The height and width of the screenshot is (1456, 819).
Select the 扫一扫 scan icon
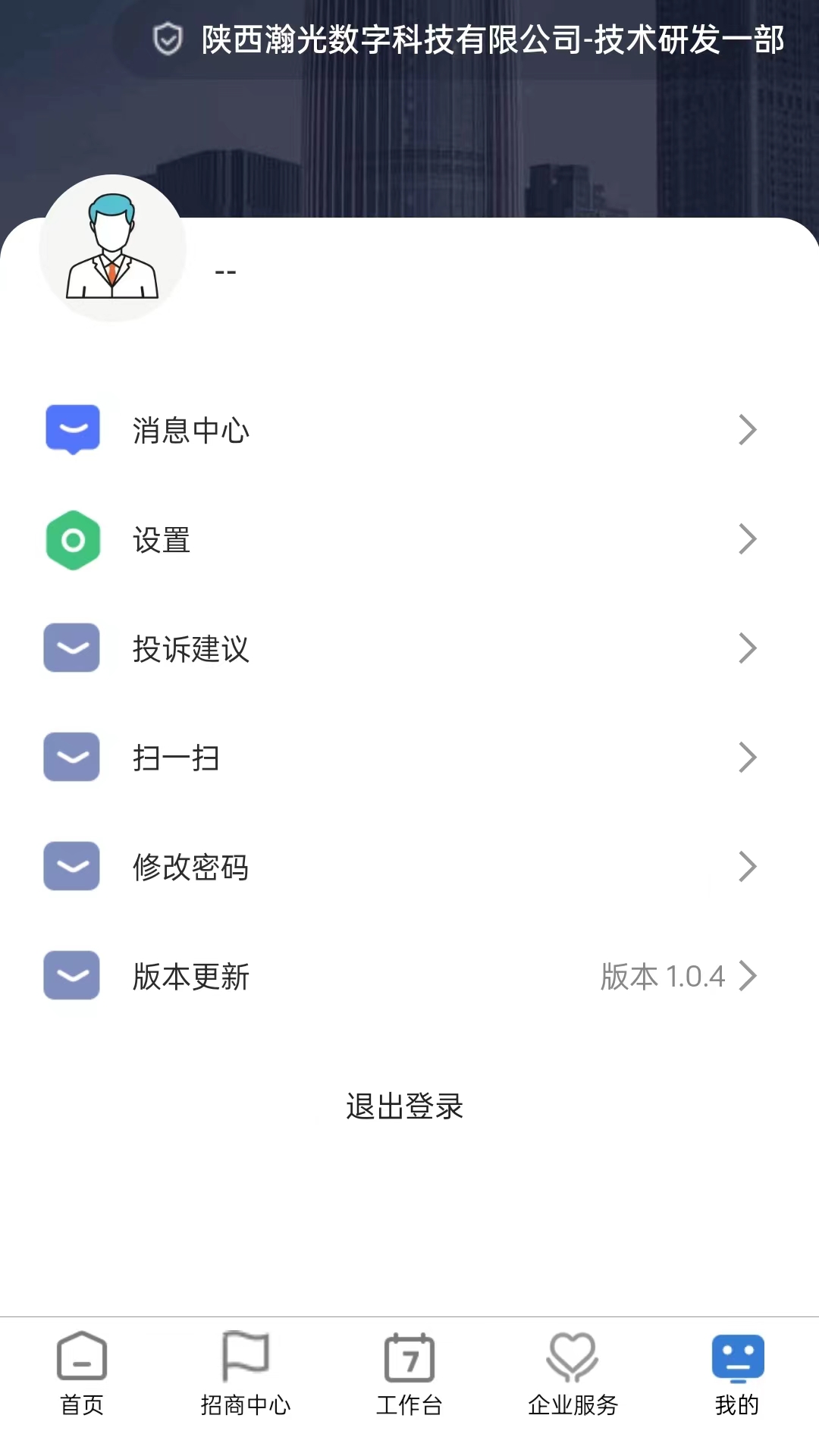coord(71,758)
